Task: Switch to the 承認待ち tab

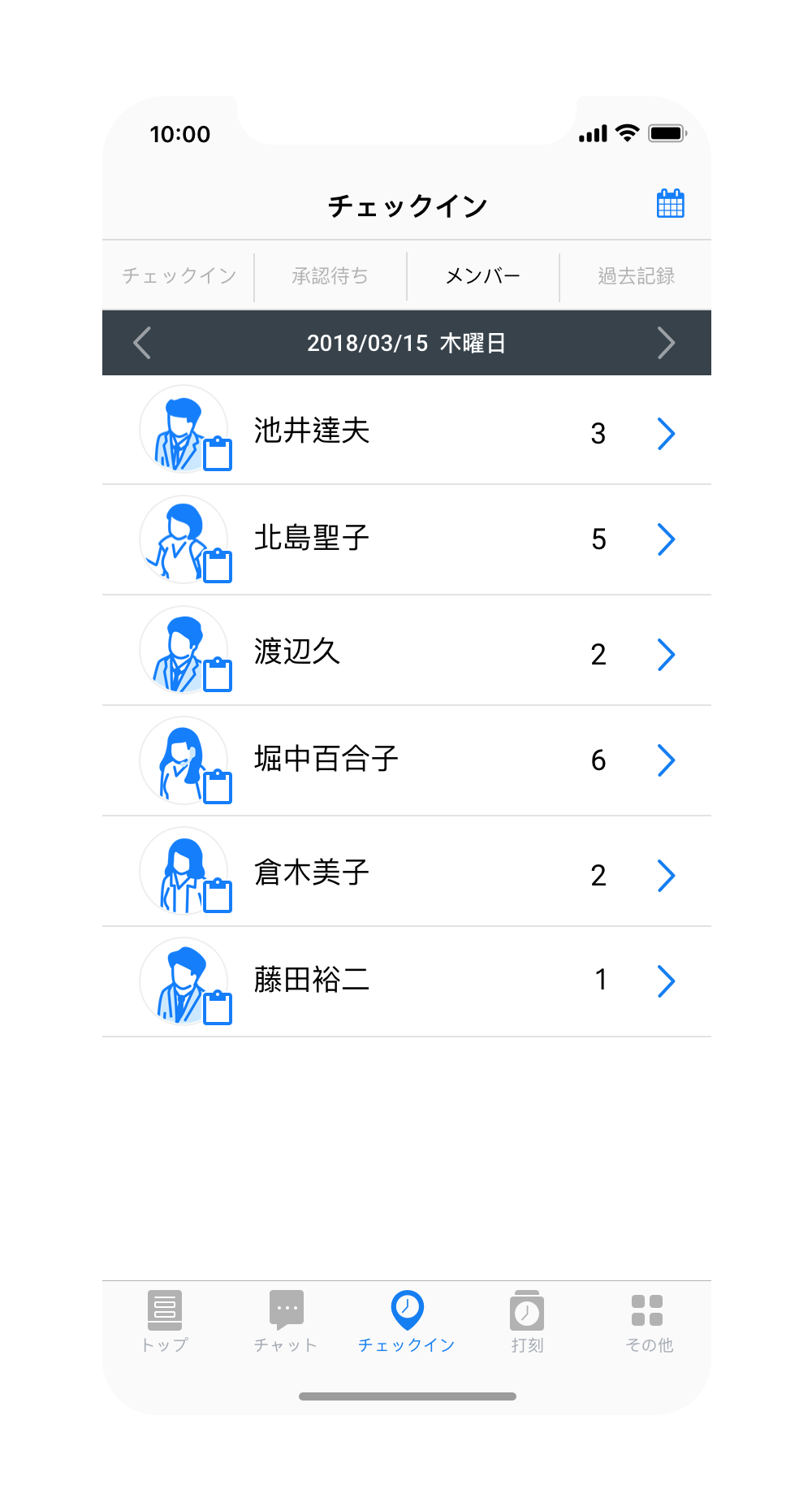Action: coord(330,276)
